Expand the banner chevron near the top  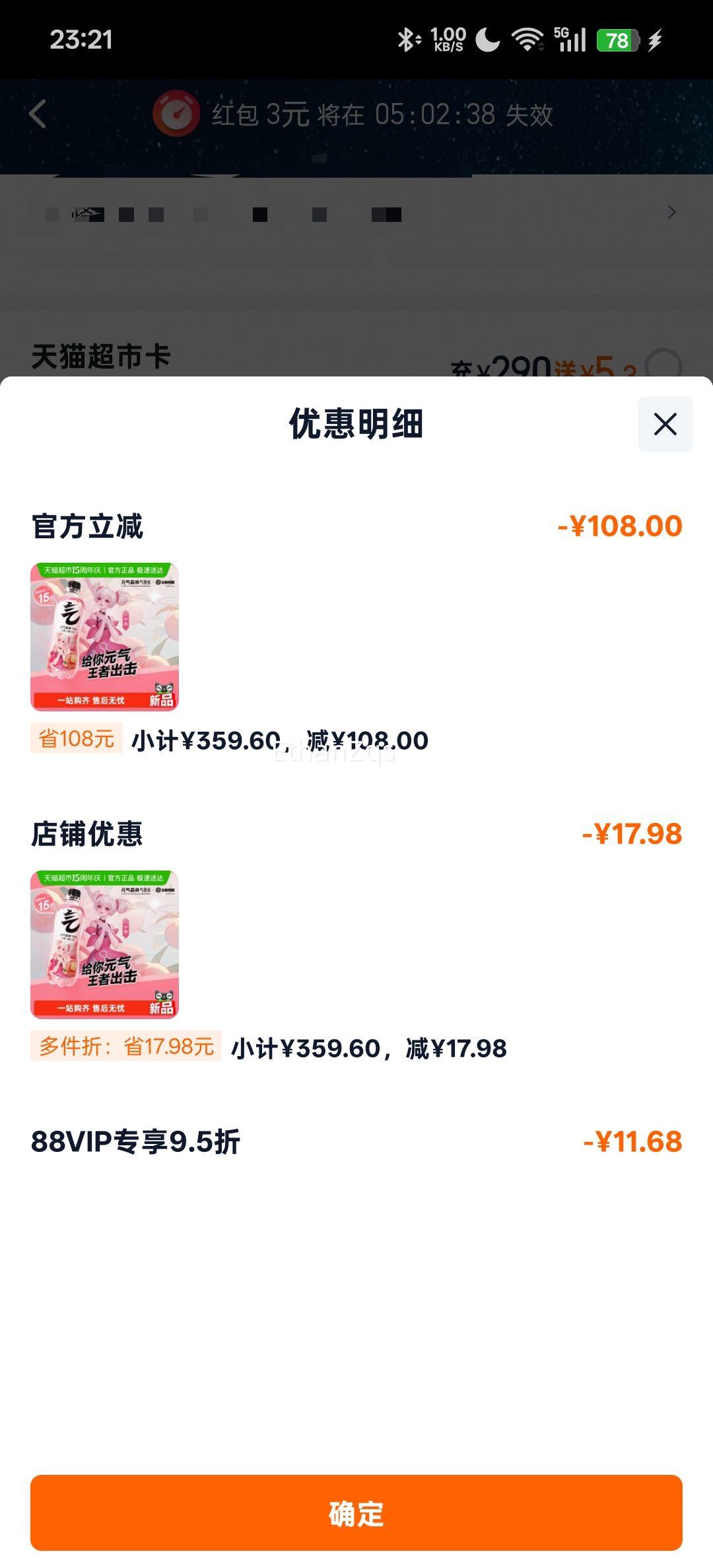pos(671,213)
